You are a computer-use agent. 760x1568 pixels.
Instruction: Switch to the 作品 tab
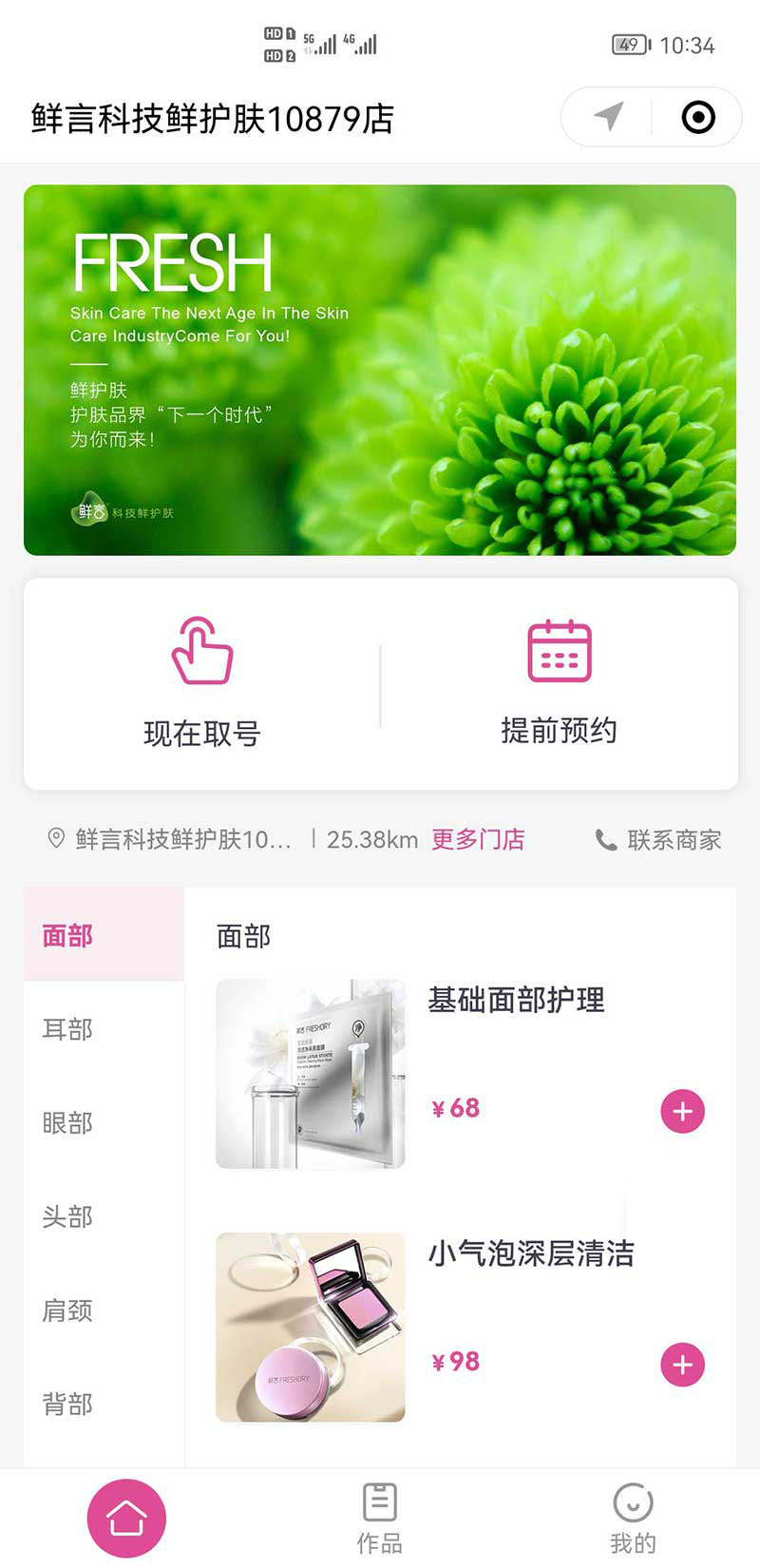tap(379, 1518)
